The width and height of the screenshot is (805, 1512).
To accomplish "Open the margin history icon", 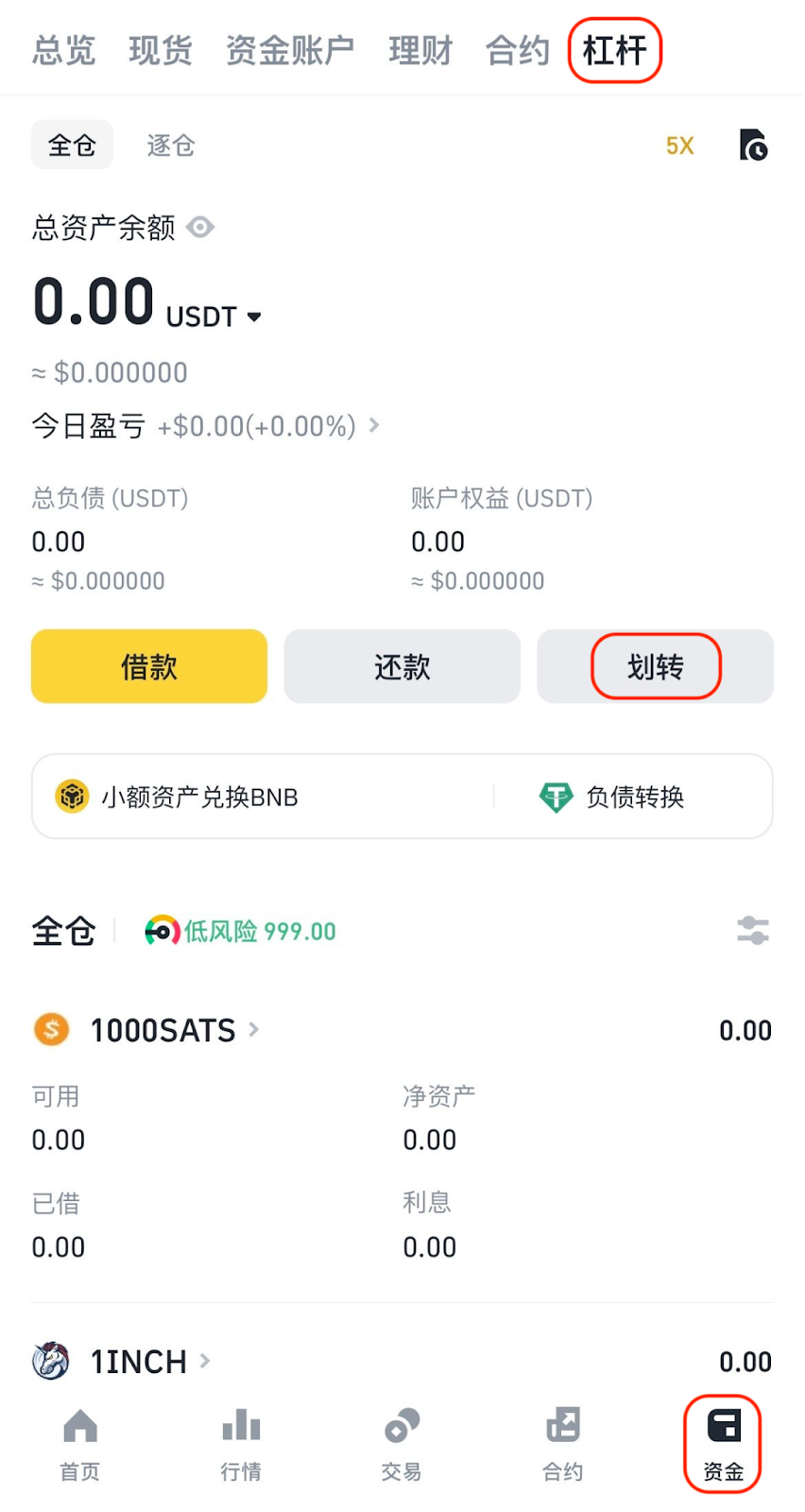I will [753, 146].
